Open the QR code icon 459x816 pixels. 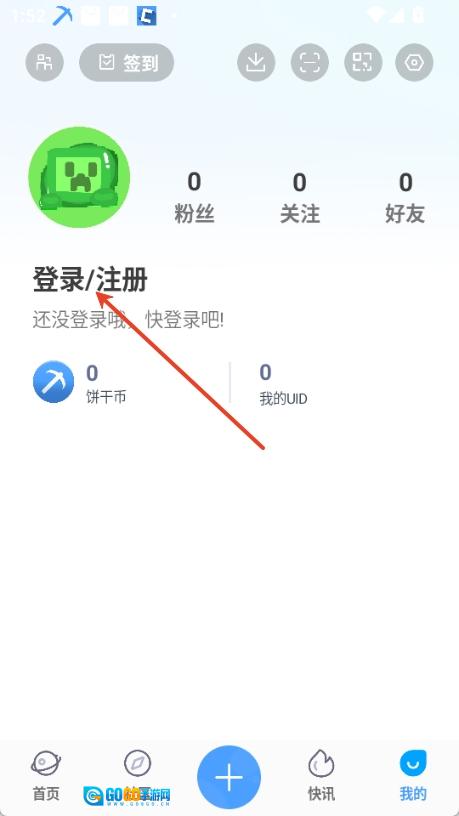pos(363,62)
